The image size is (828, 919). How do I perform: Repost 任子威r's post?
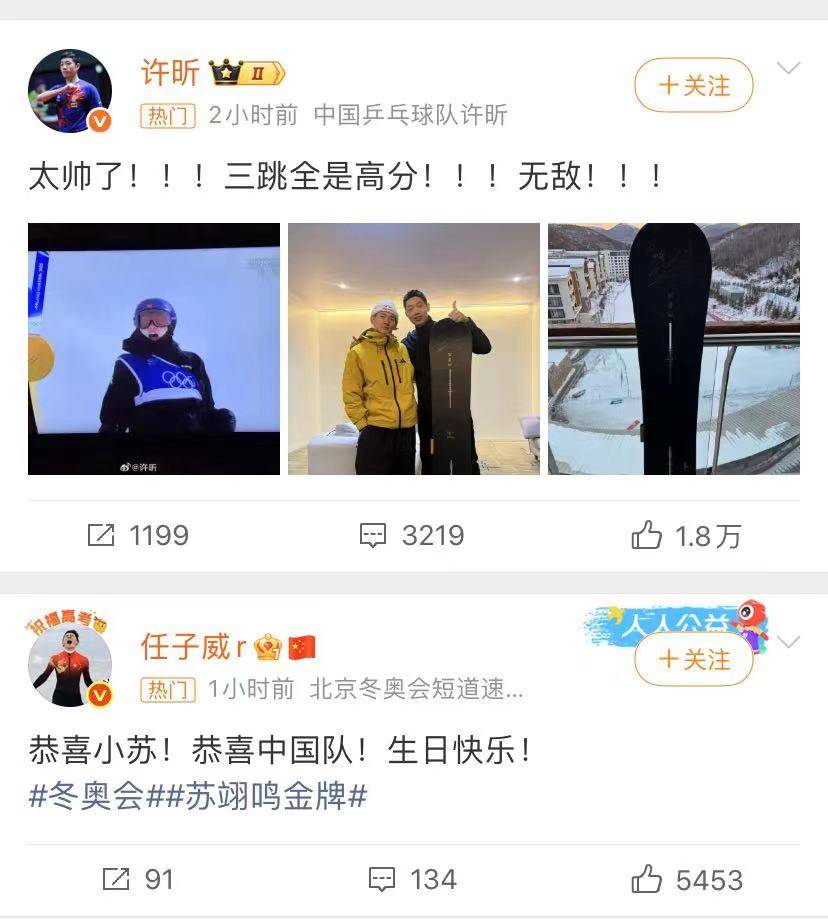[138, 879]
